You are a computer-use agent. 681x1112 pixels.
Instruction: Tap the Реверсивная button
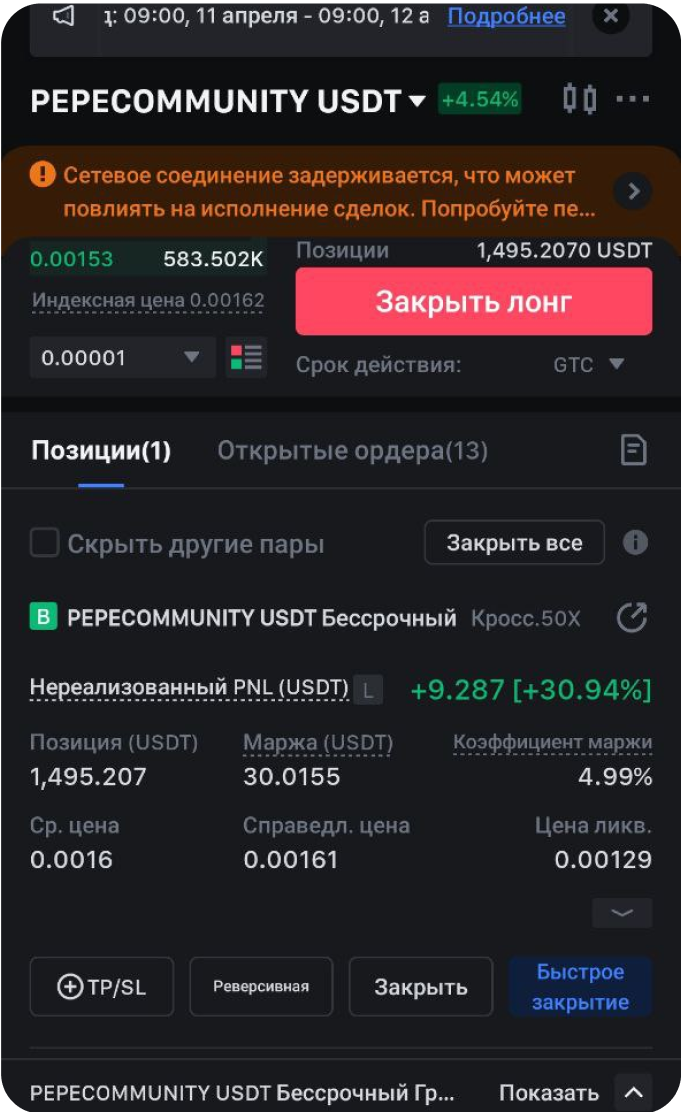point(261,987)
